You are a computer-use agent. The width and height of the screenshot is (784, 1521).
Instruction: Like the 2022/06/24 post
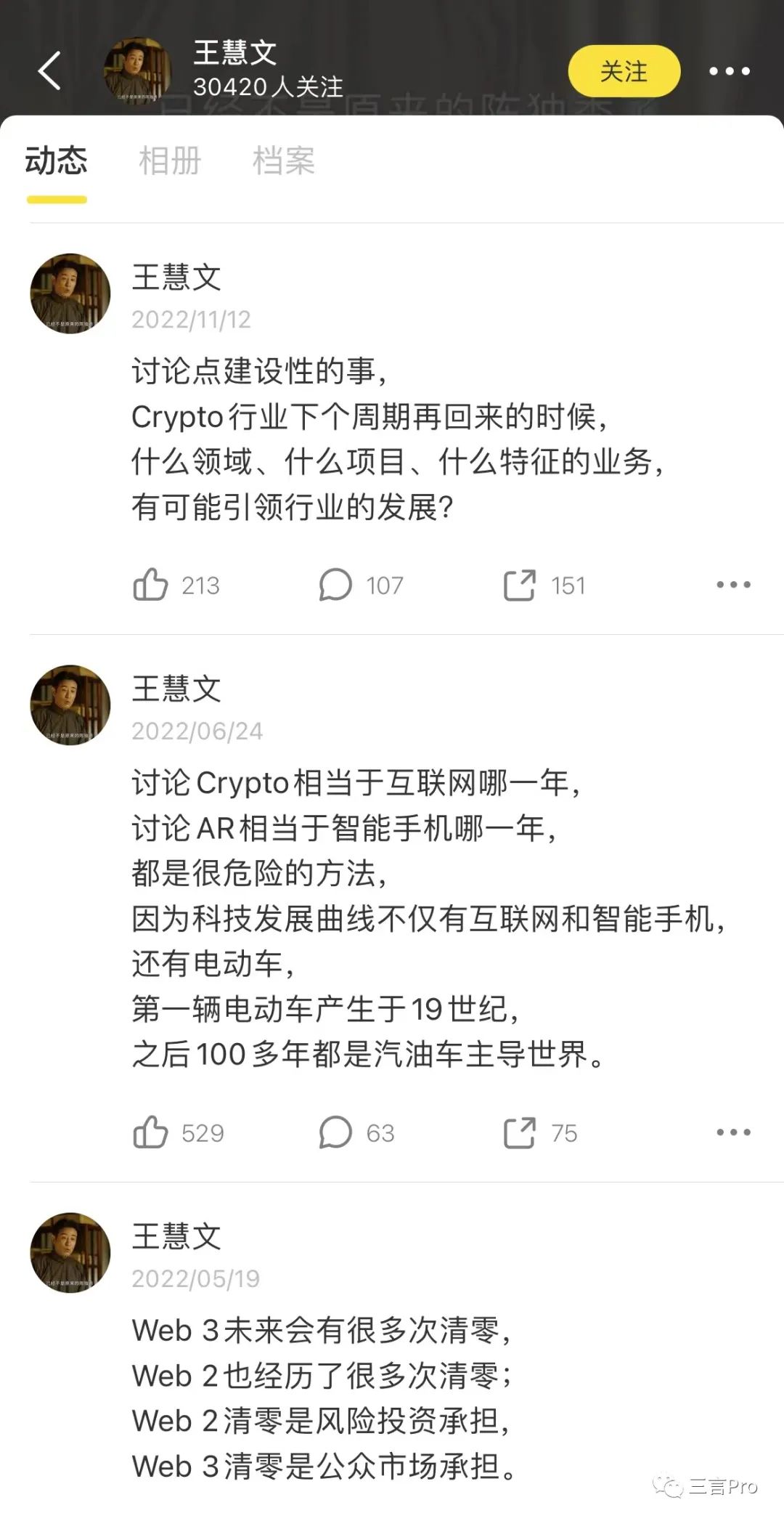(x=151, y=1132)
